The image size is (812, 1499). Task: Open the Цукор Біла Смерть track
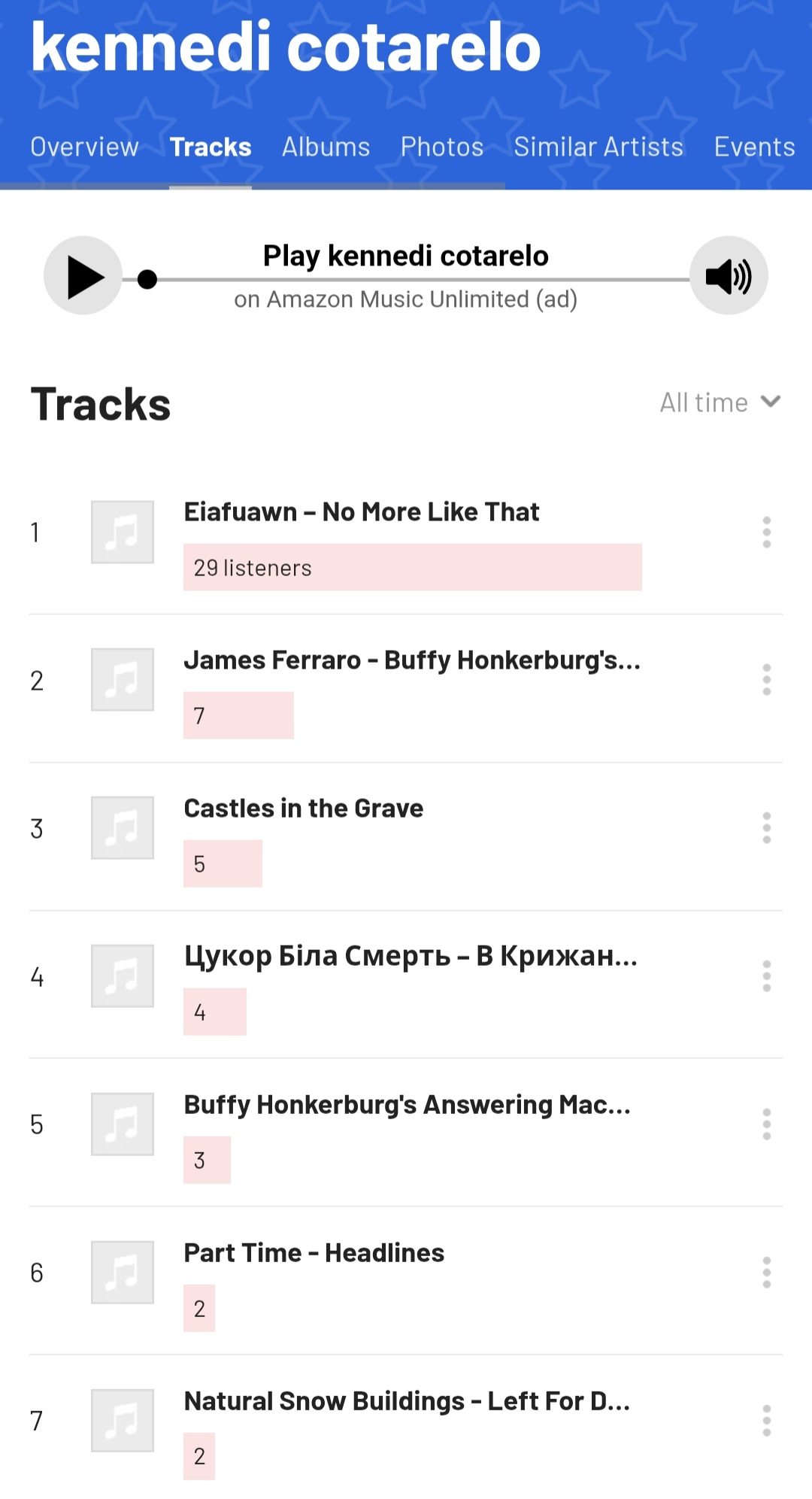point(410,956)
